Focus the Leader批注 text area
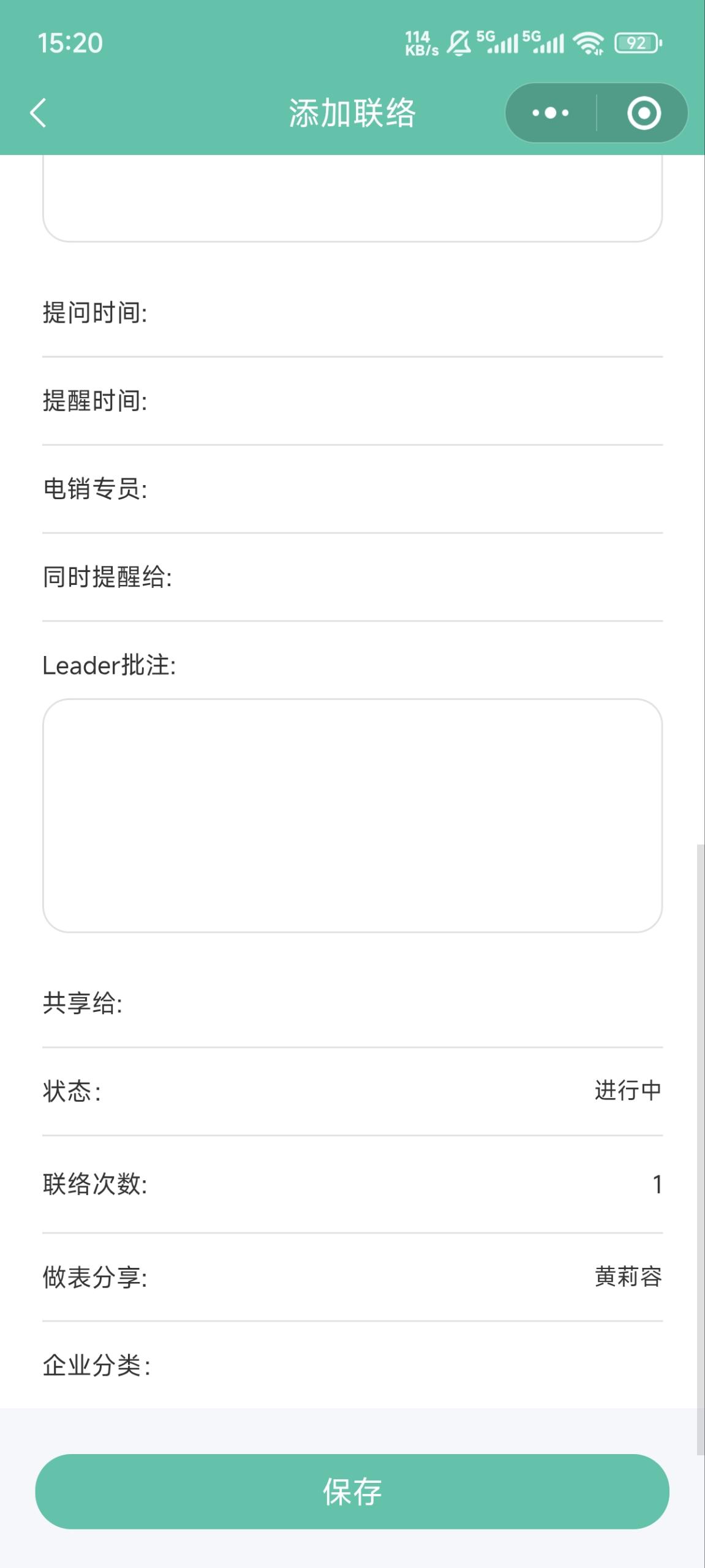The height and width of the screenshot is (1568, 705). 352,815
